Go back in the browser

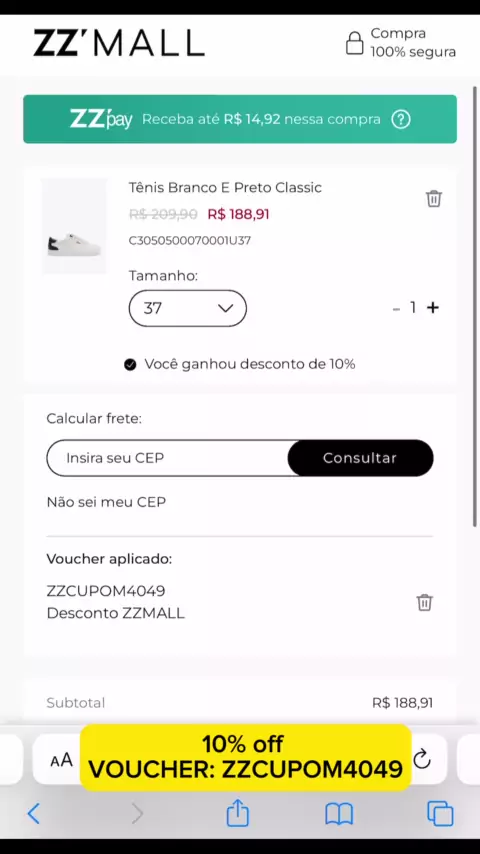coord(34,814)
